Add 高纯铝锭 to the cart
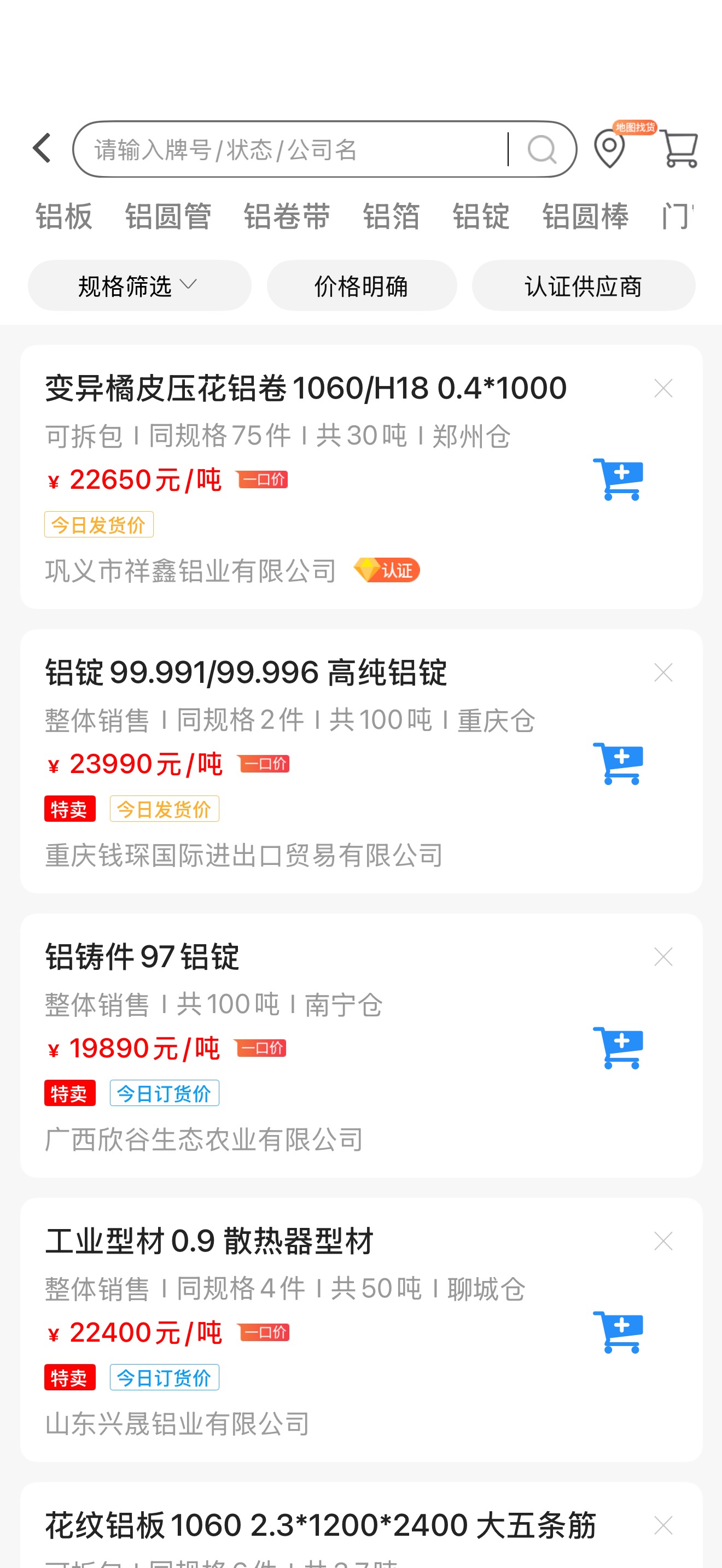Screen dimensions: 722x1568 (x=618, y=764)
